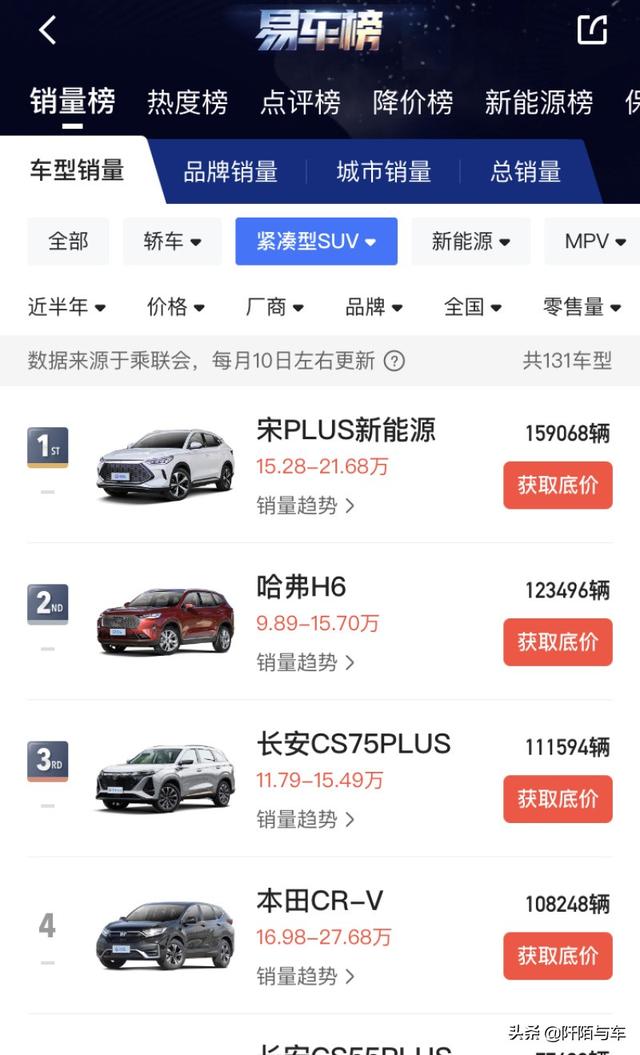Tap the help icon beside the data source note

(394, 361)
